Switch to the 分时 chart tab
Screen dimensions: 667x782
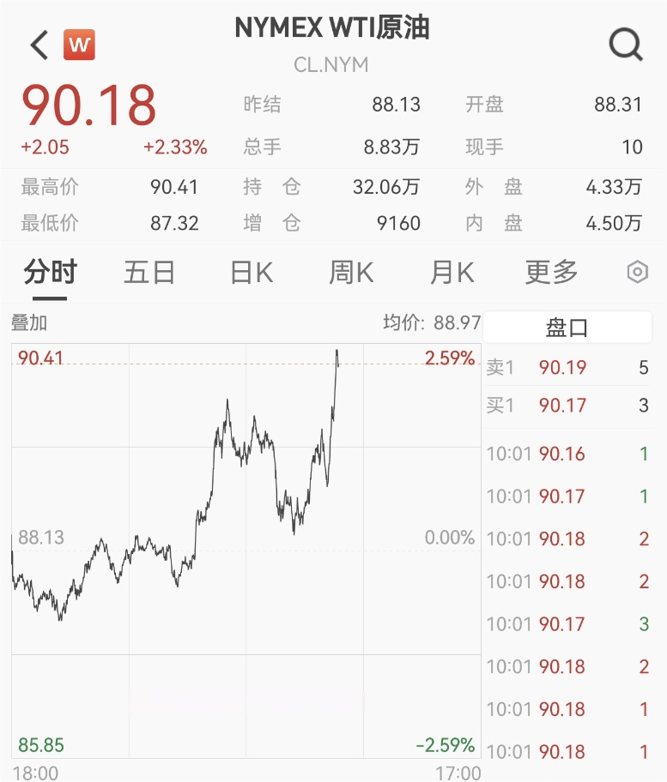[x=50, y=272]
